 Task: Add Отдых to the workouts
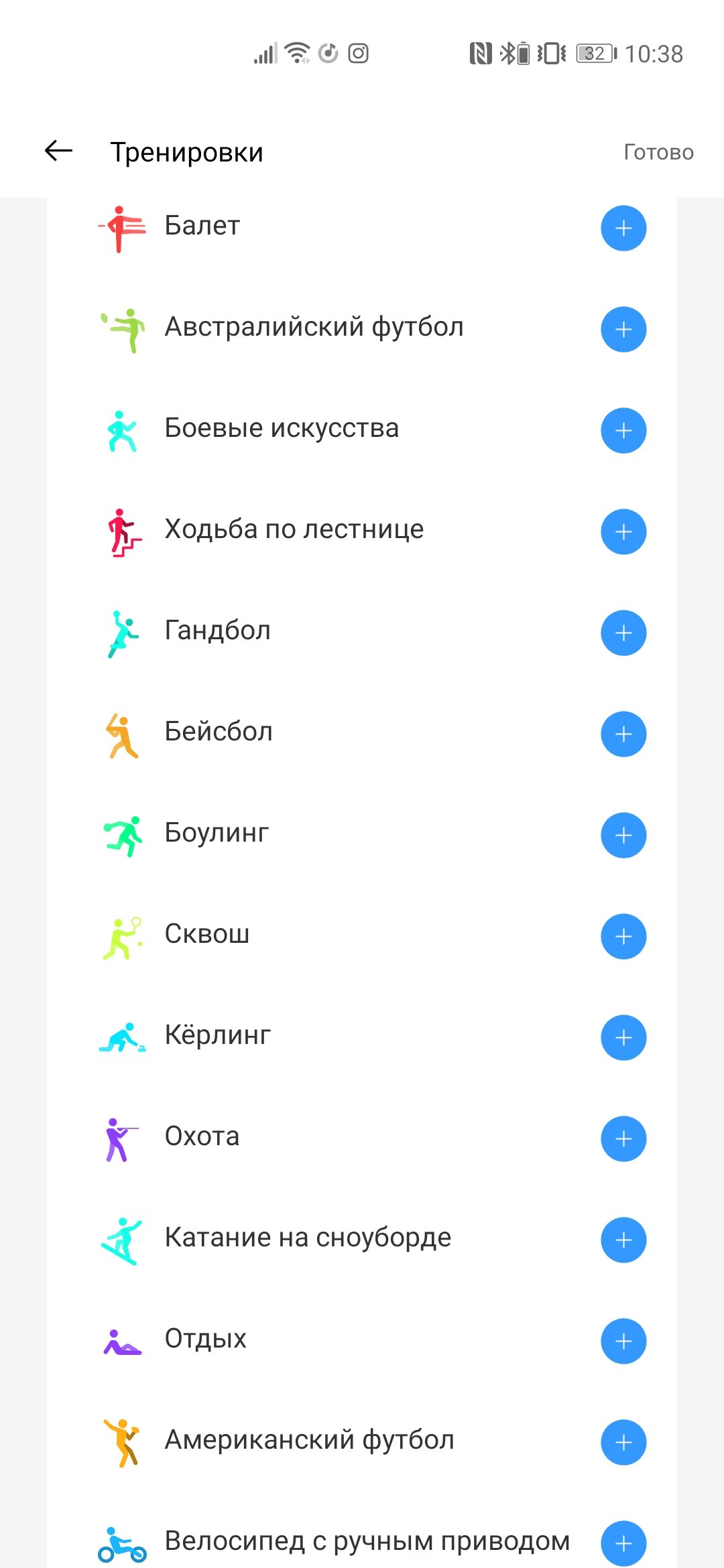click(x=623, y=1342)
